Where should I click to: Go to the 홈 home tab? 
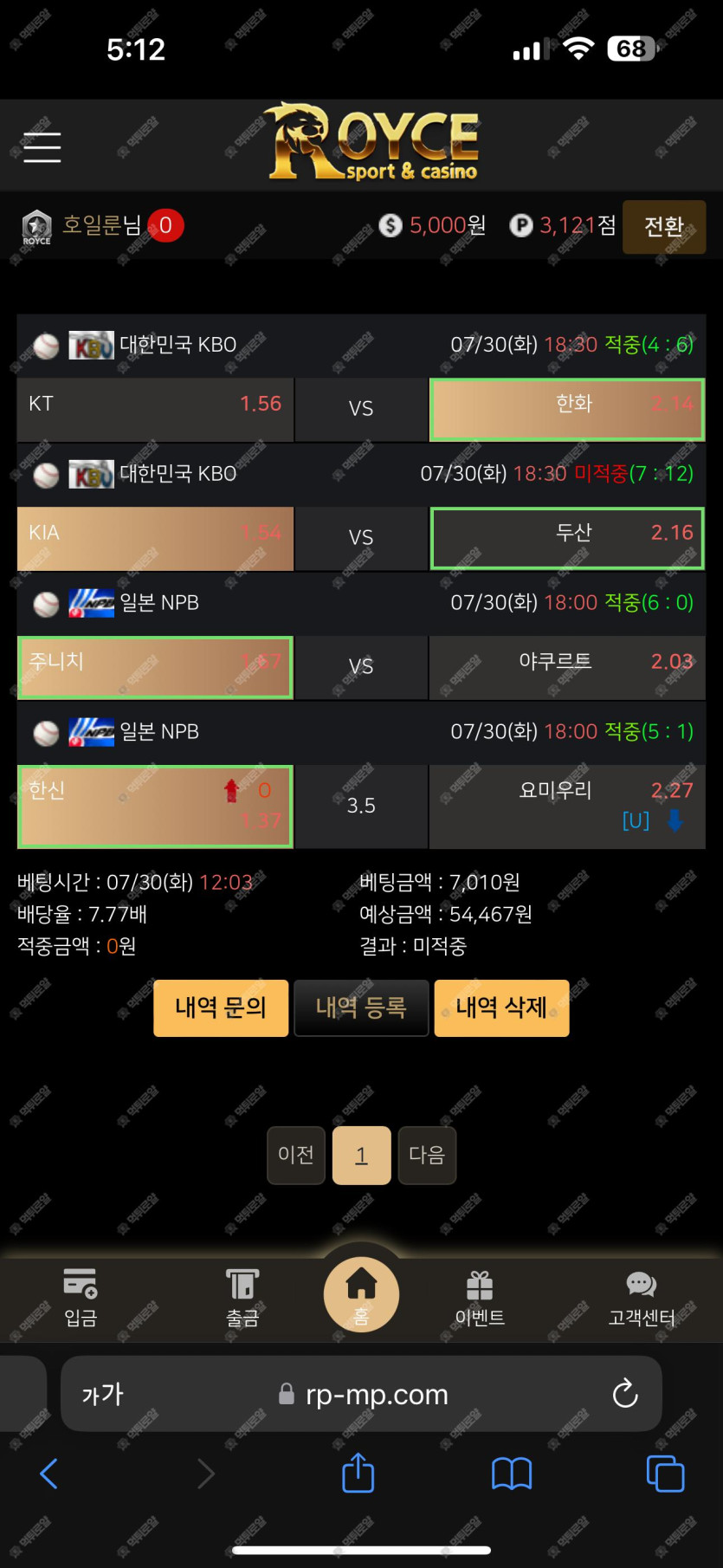[x=361, y=1294]
